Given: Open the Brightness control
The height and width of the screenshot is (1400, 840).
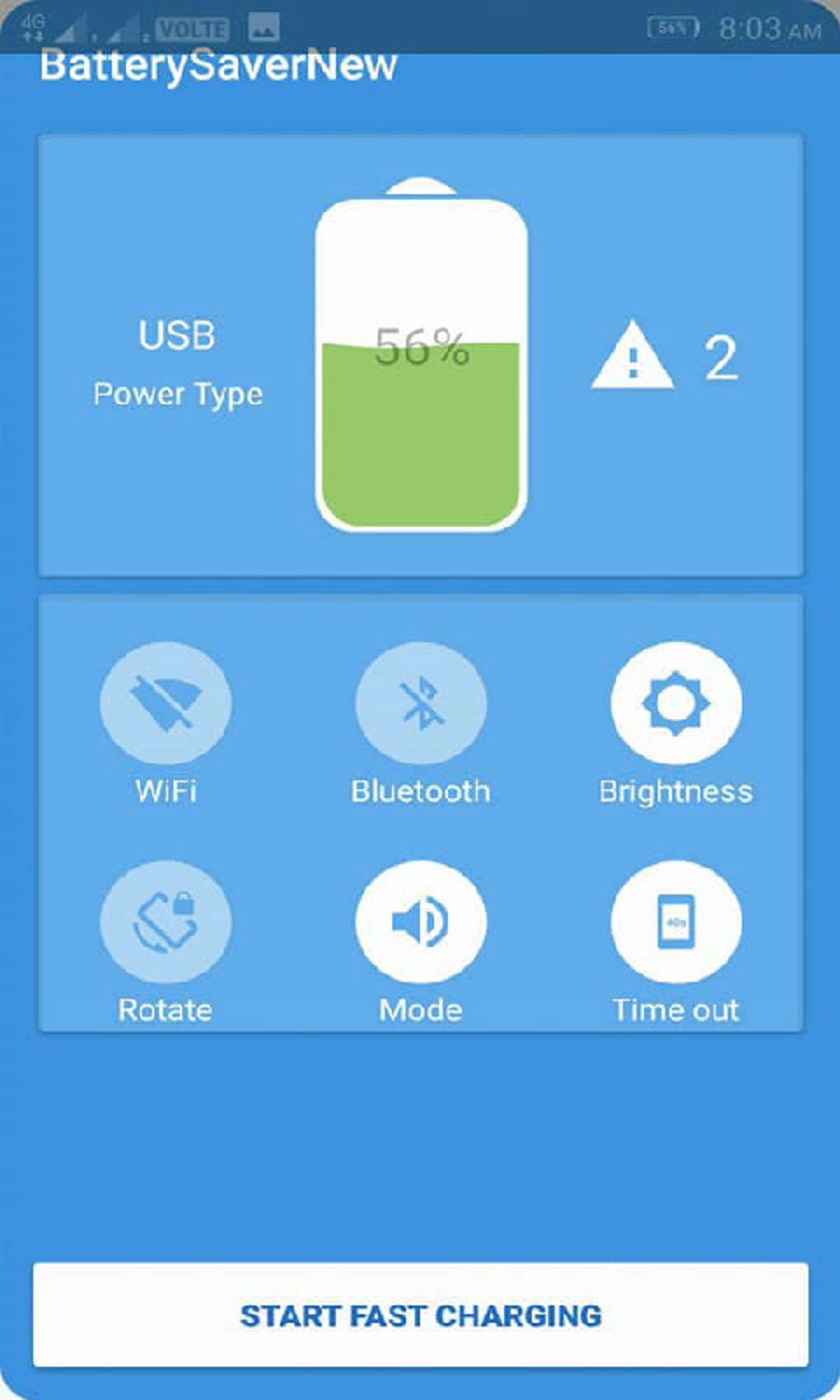Looking at the screenshot, I should [x=677, y=704].
